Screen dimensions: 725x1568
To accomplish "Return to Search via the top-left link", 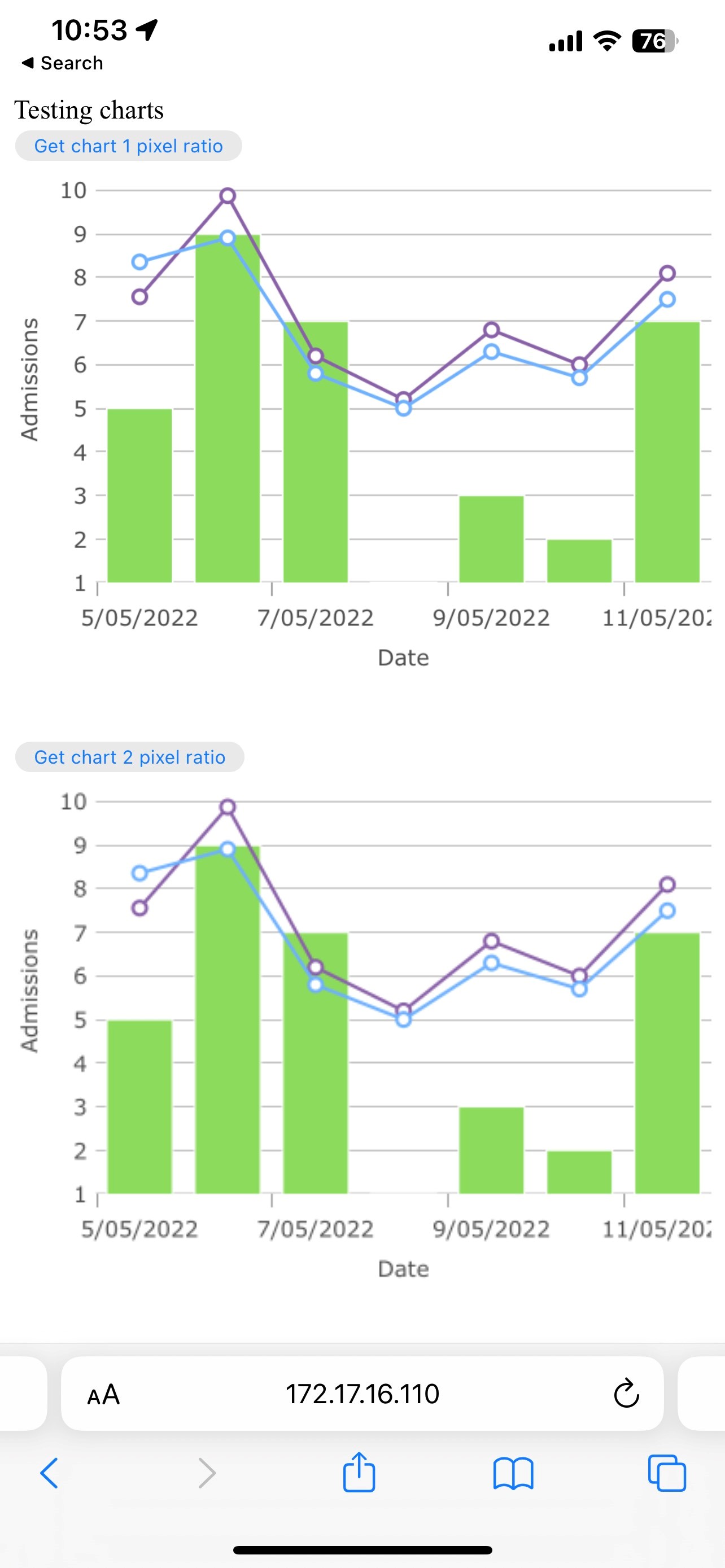I will (x=63, y=63).
